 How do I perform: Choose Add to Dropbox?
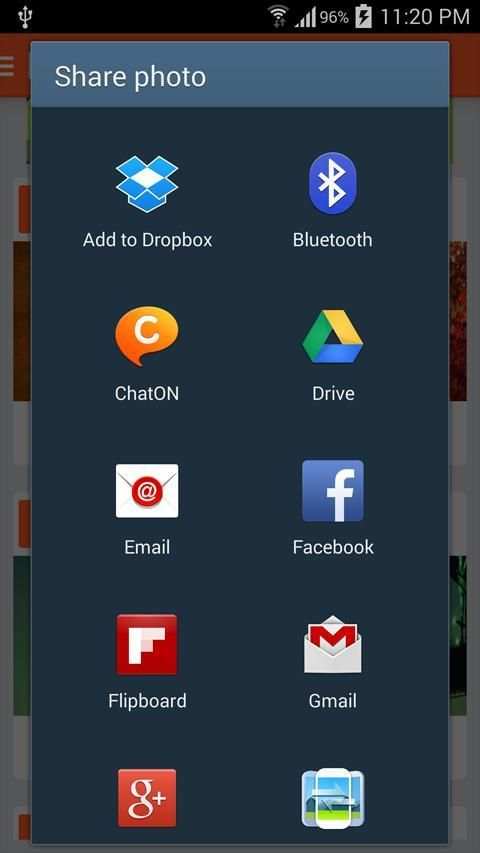[x=147, y=202]
